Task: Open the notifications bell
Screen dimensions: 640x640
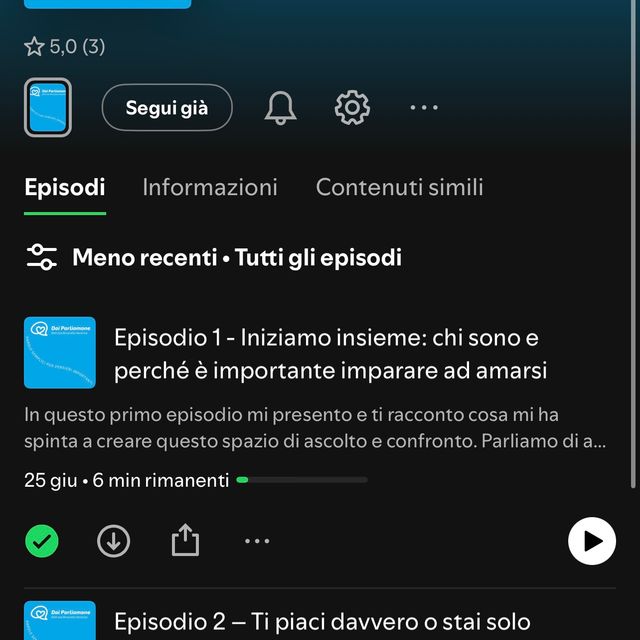Action: click(280, 108)
